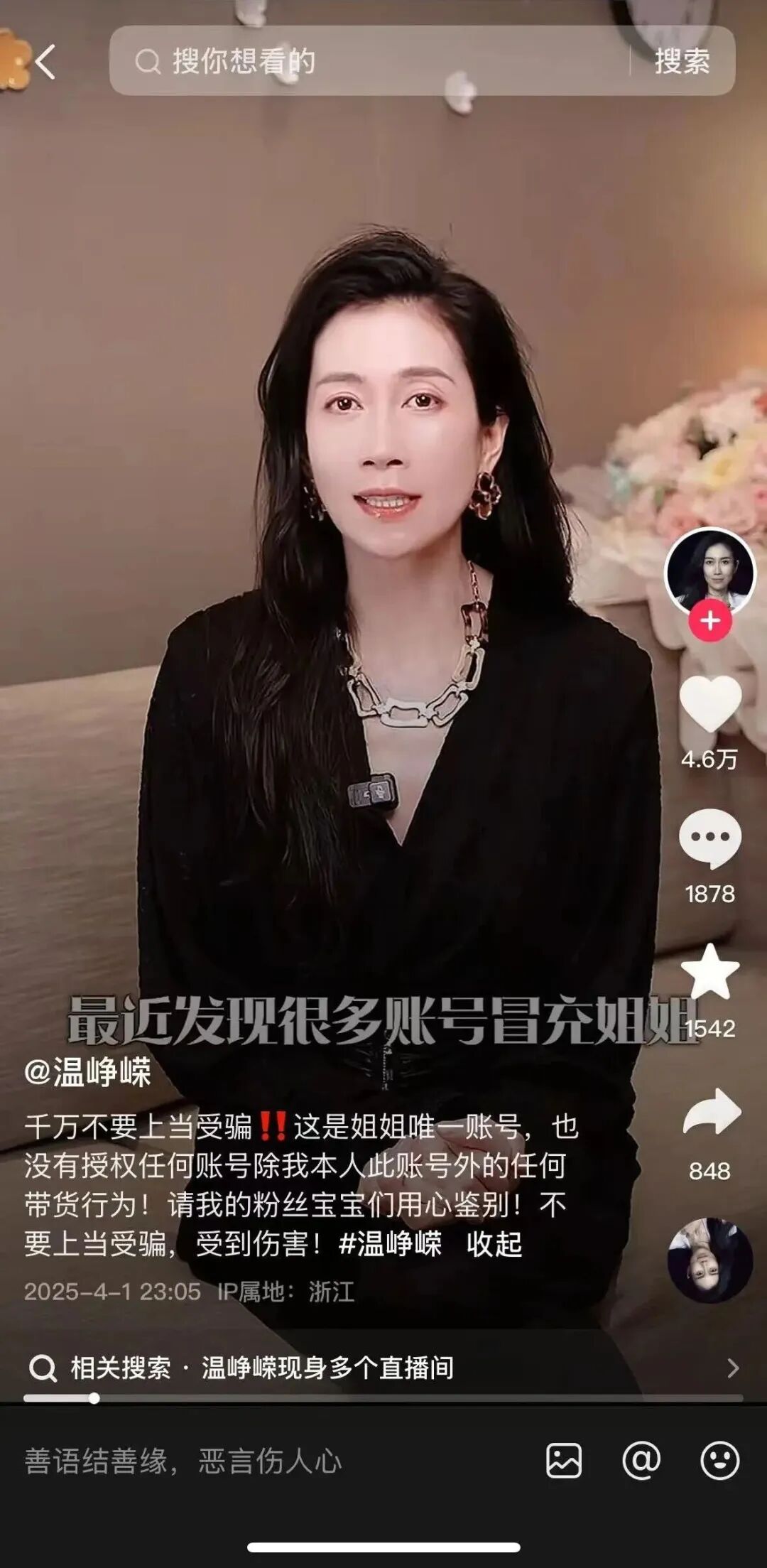Favorite the video with the star
Screen dimensions: 767x1568
point(709,973)
